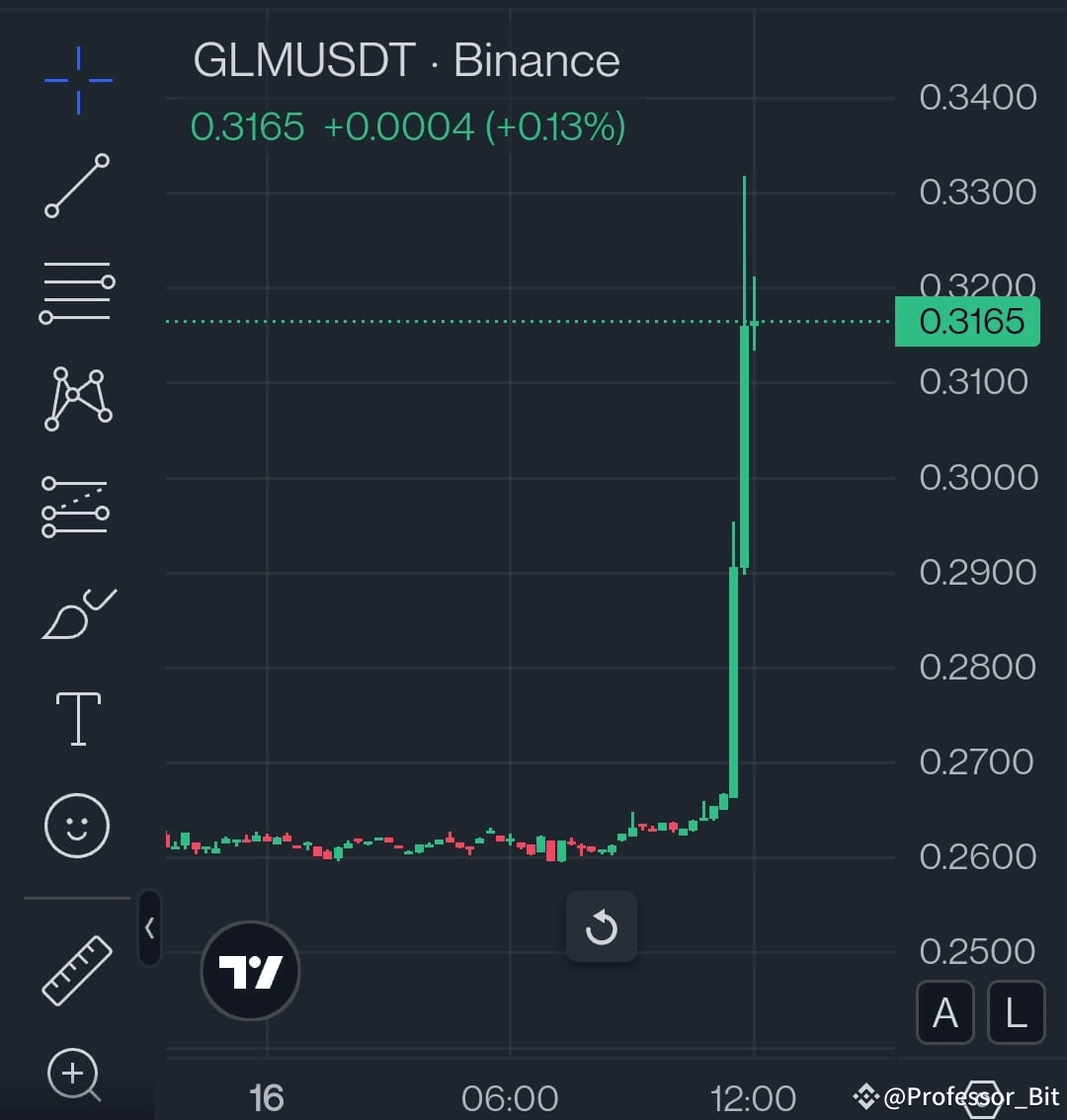This screenshot has height=1120, width=1067.
Task: Click the 0.2600 price axis label
Action: pyautogui.click(x=977, y=856)
